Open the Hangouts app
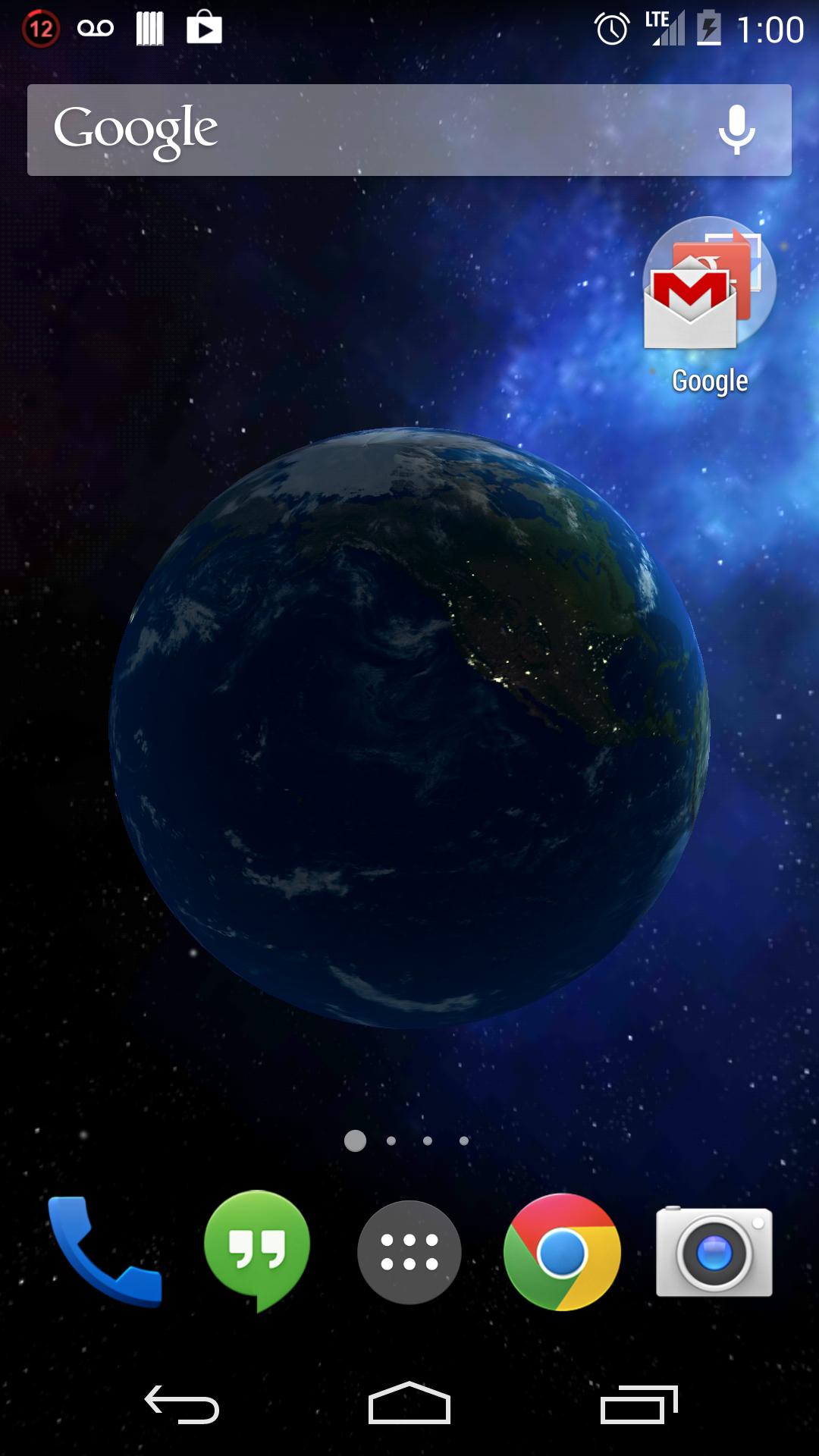 click(x=257, y=1250)
